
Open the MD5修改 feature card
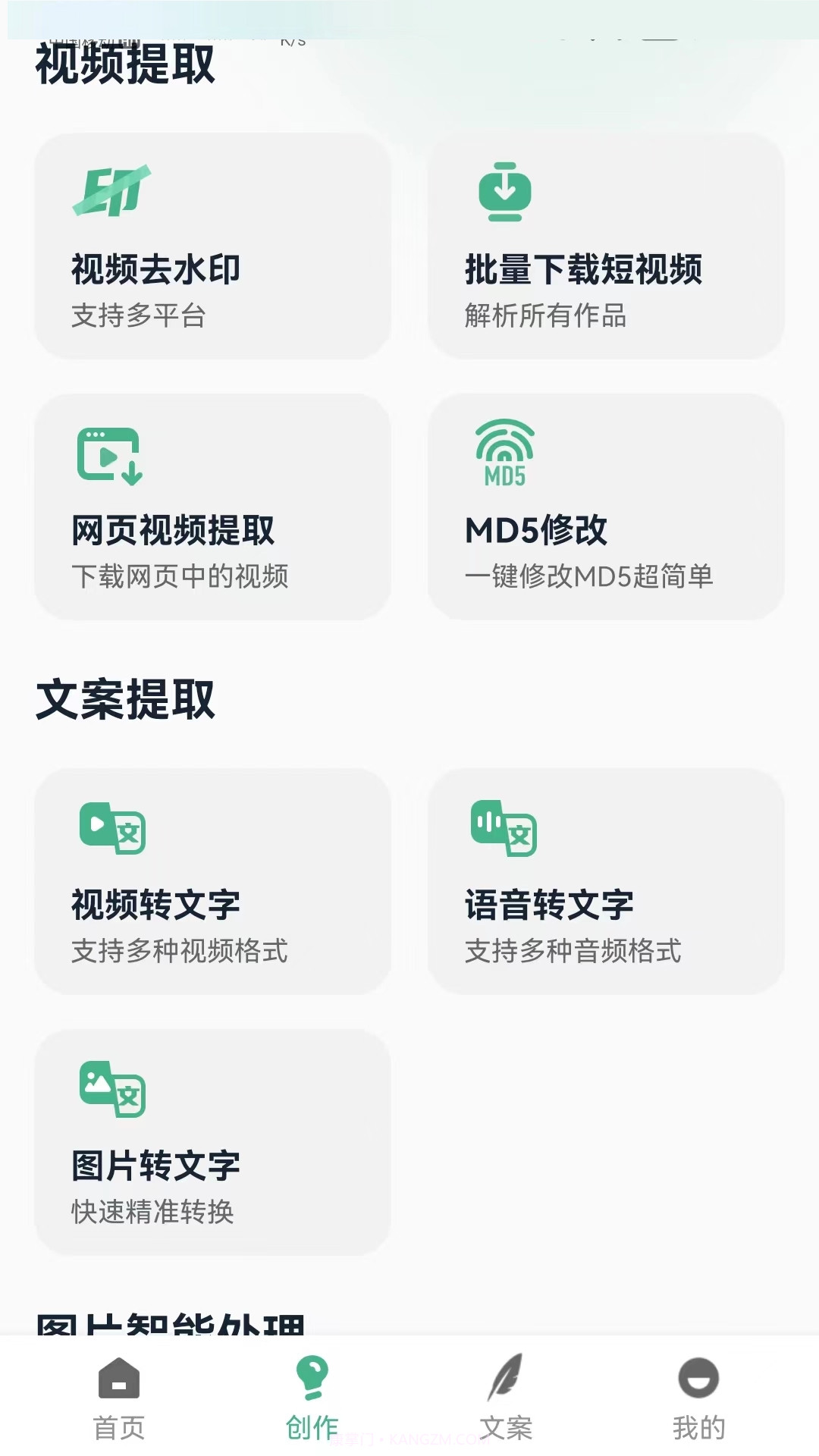[x=607, y=504]
